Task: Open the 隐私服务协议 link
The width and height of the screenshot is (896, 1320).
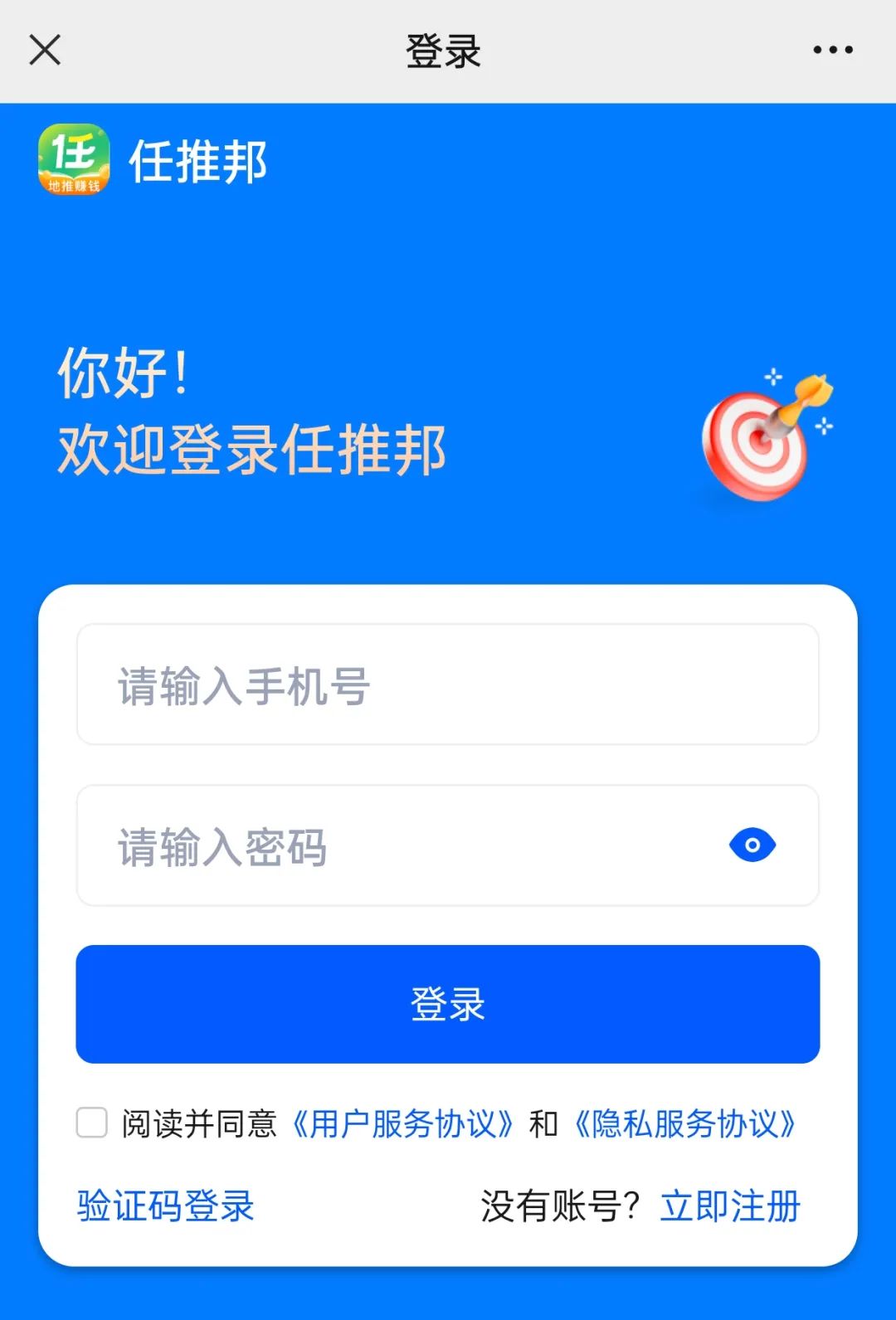Action: click(x=685, y=1124)
